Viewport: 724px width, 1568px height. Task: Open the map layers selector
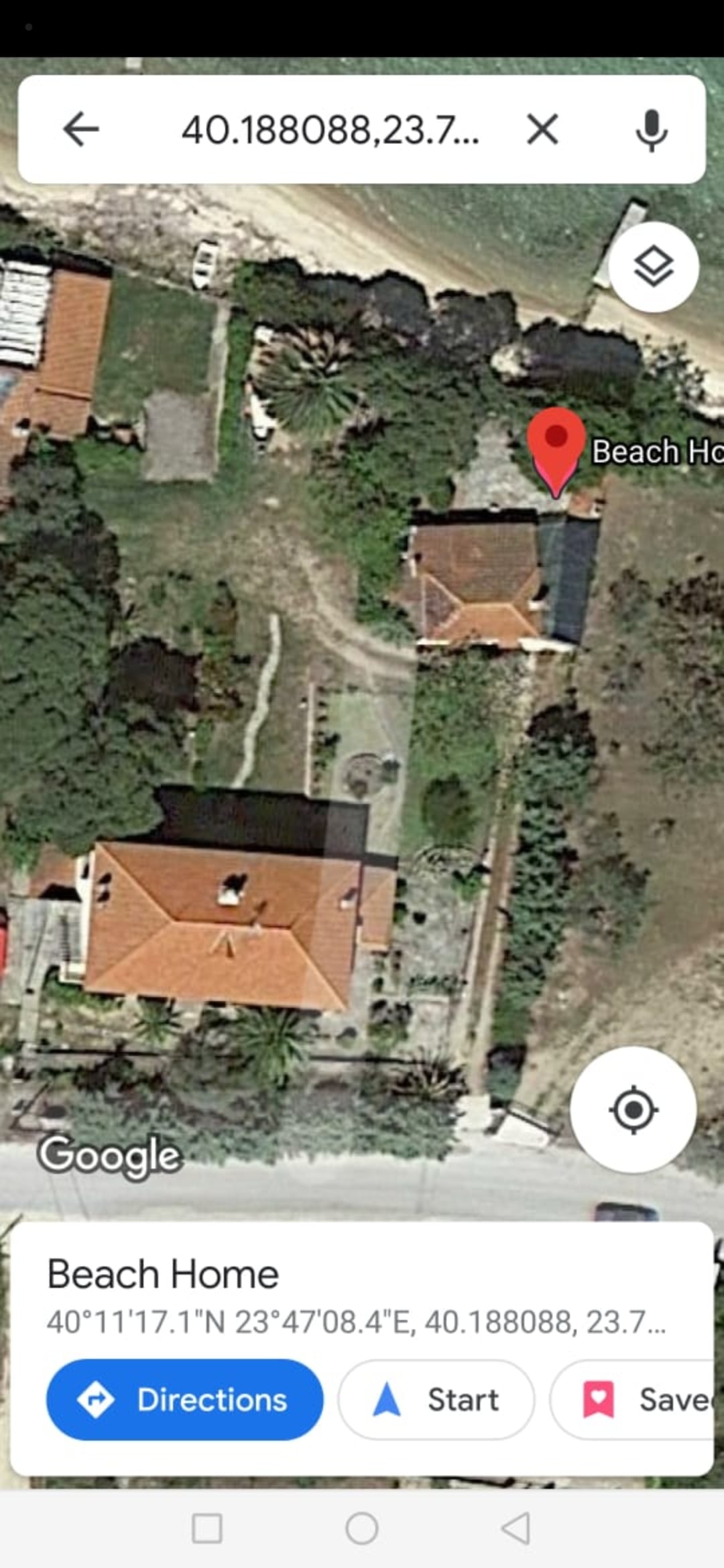coord(654,267)
